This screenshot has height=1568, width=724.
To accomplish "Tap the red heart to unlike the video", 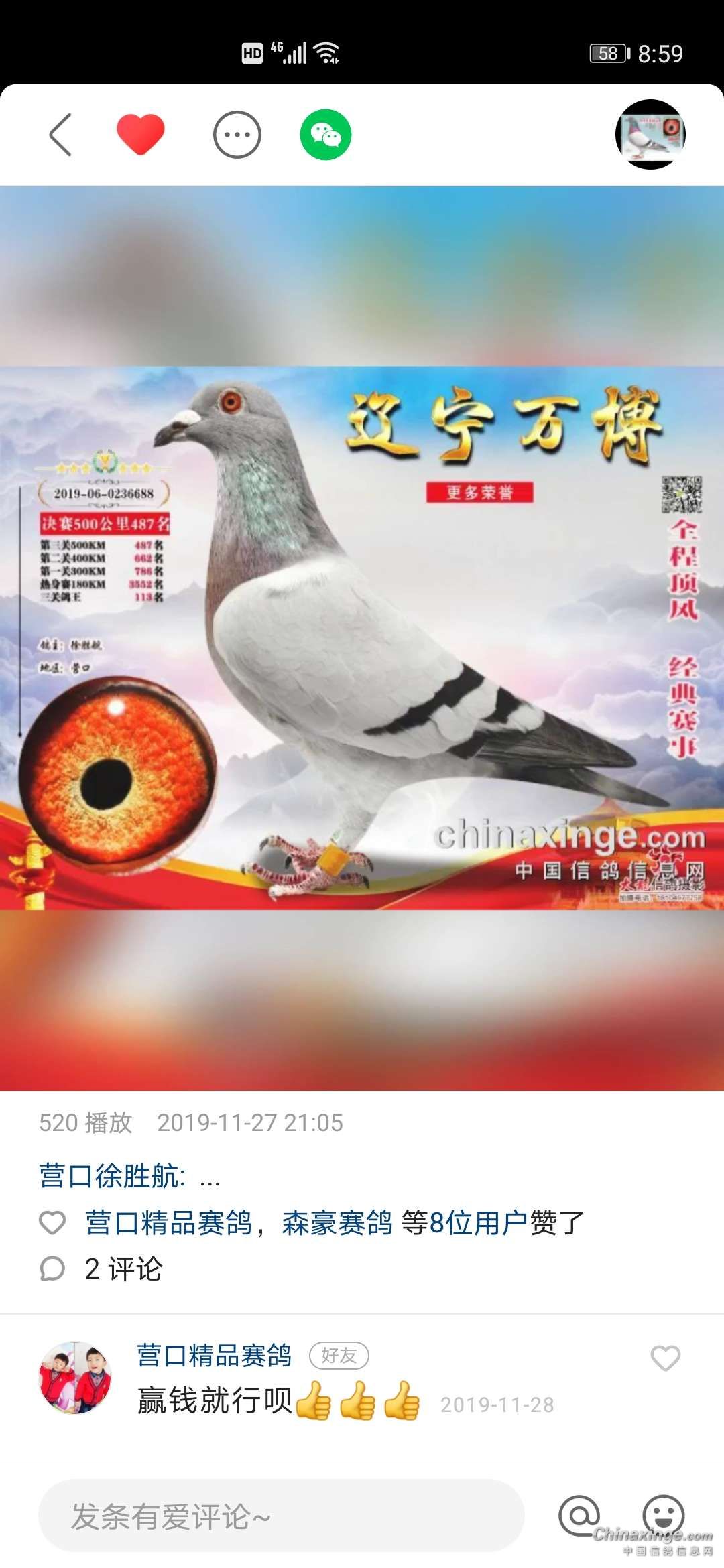I will (x=140, y=134).
